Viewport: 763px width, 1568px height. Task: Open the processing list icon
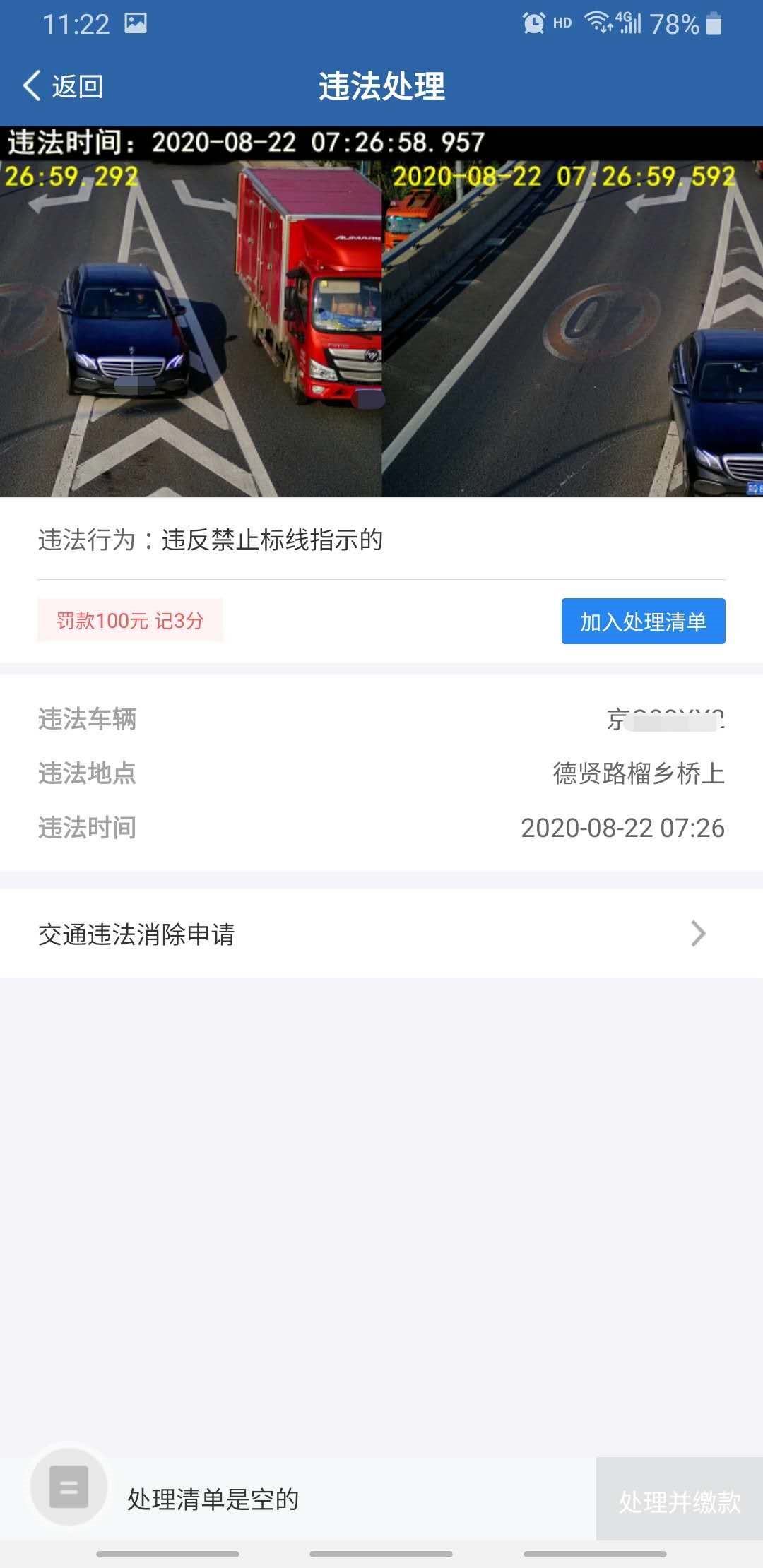[69, 1486]
